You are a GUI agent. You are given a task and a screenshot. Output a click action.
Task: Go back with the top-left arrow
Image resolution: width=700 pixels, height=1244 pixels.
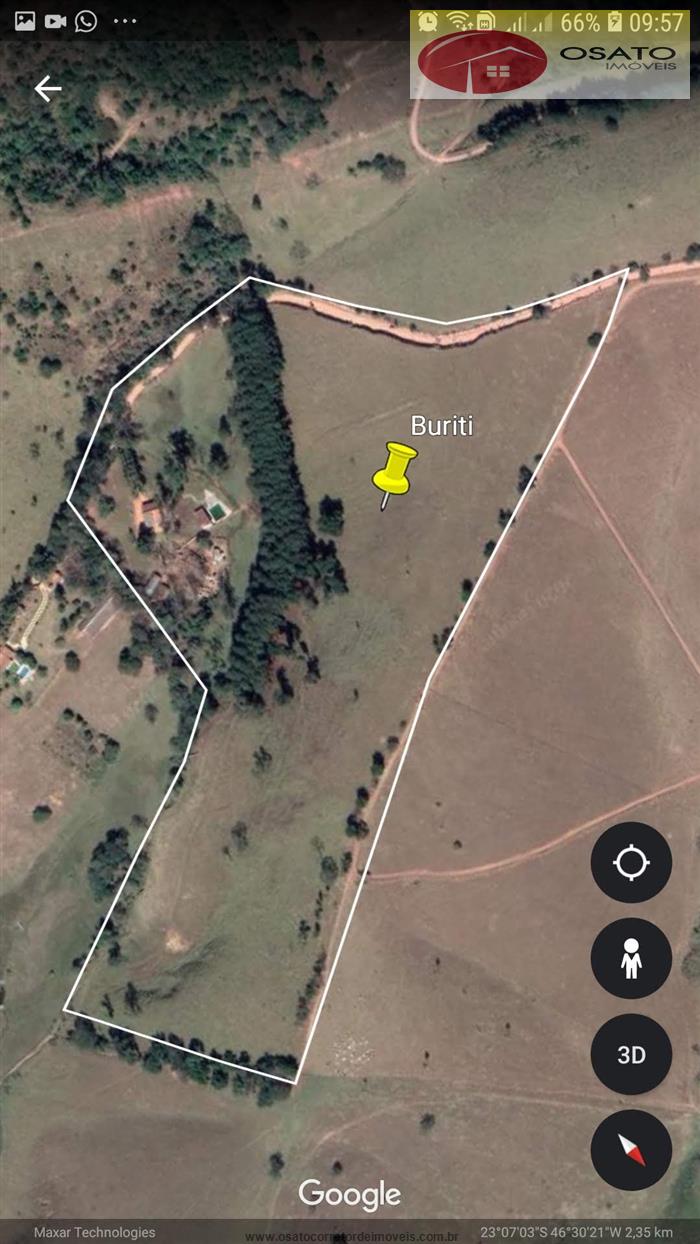point(48,89)
